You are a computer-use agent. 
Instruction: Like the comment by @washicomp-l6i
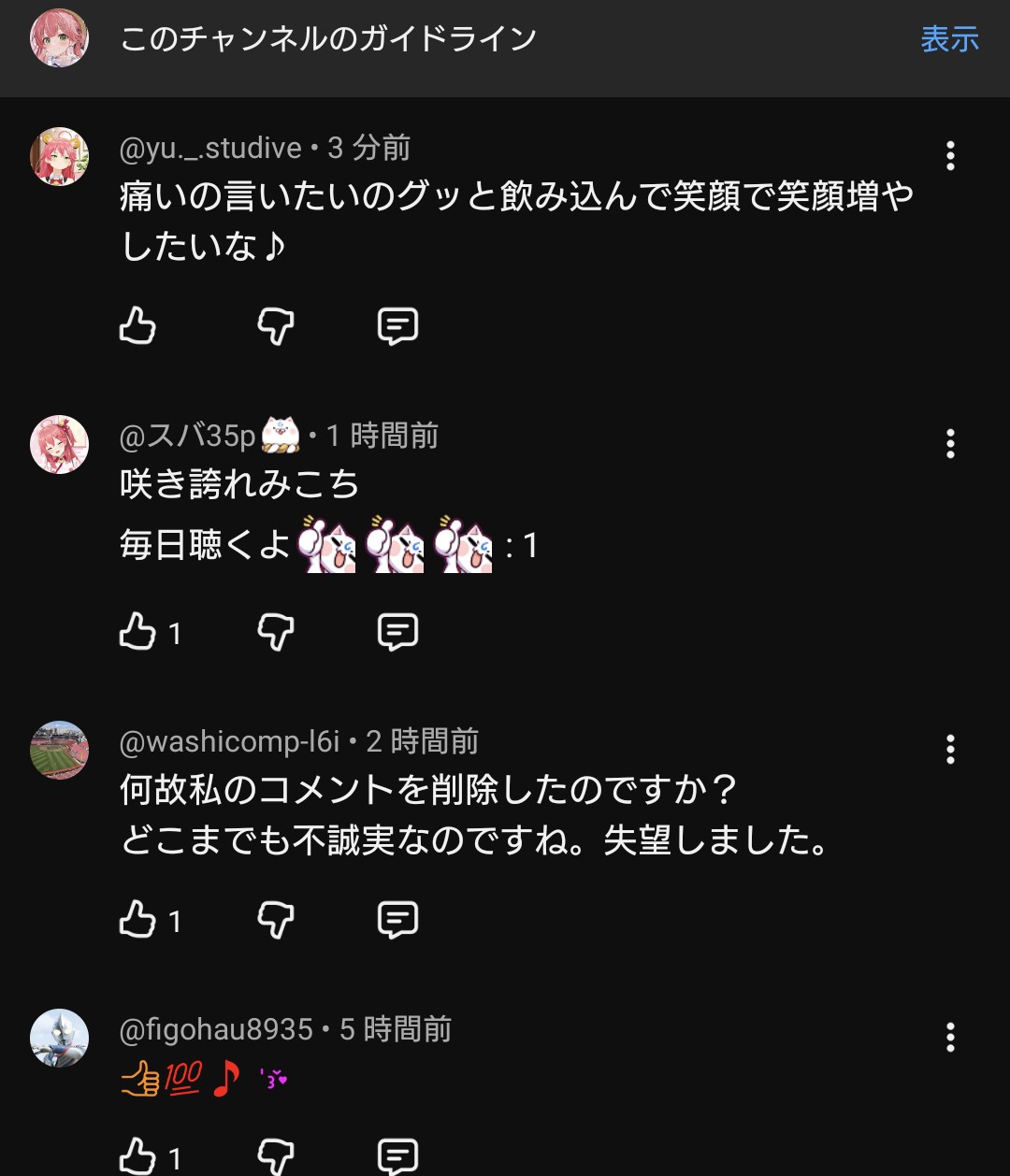(x=137, y=920)
